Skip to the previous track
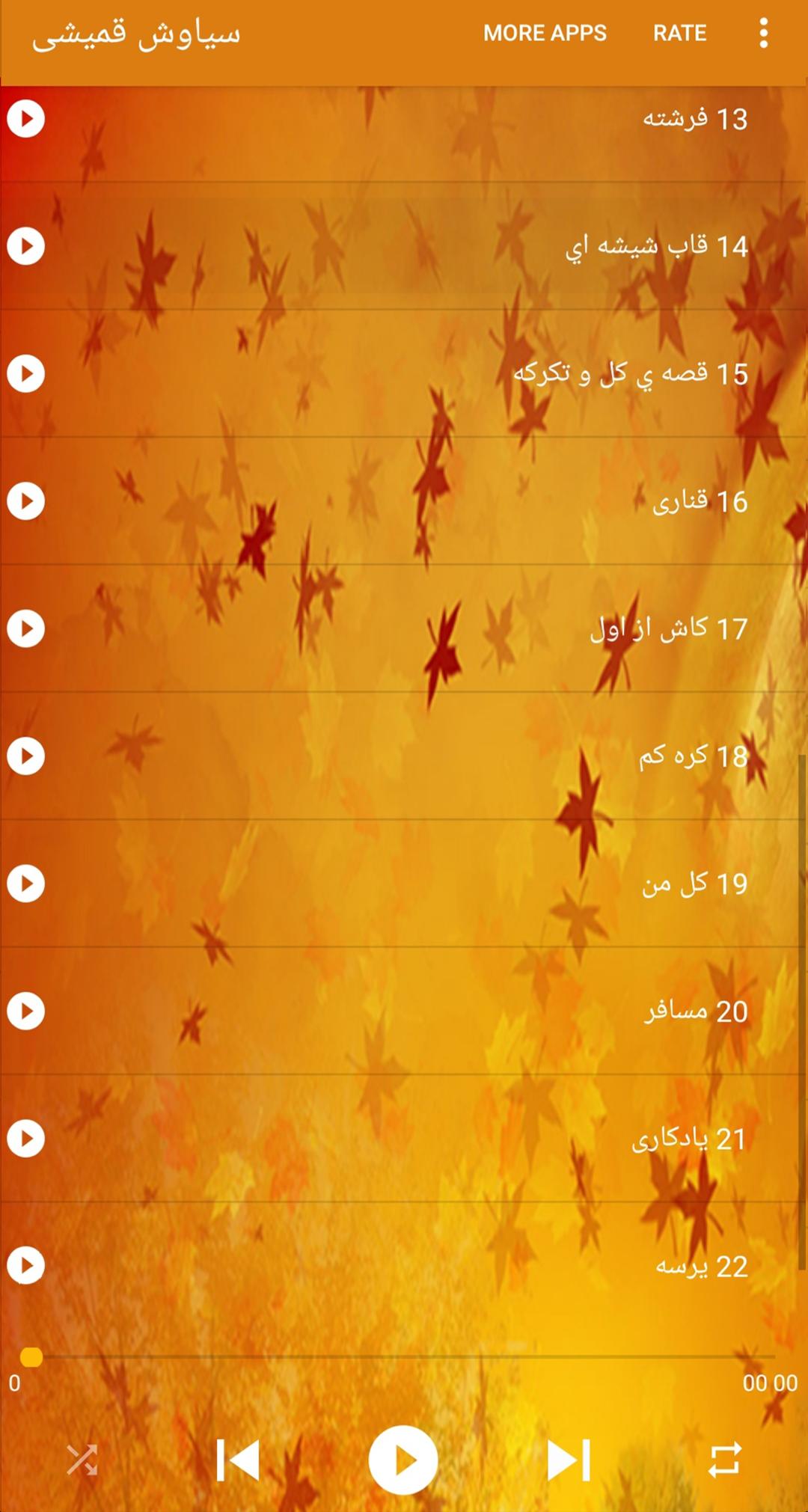The width and height of the screenshot is (808, 1512). [x=238, y=1460]
